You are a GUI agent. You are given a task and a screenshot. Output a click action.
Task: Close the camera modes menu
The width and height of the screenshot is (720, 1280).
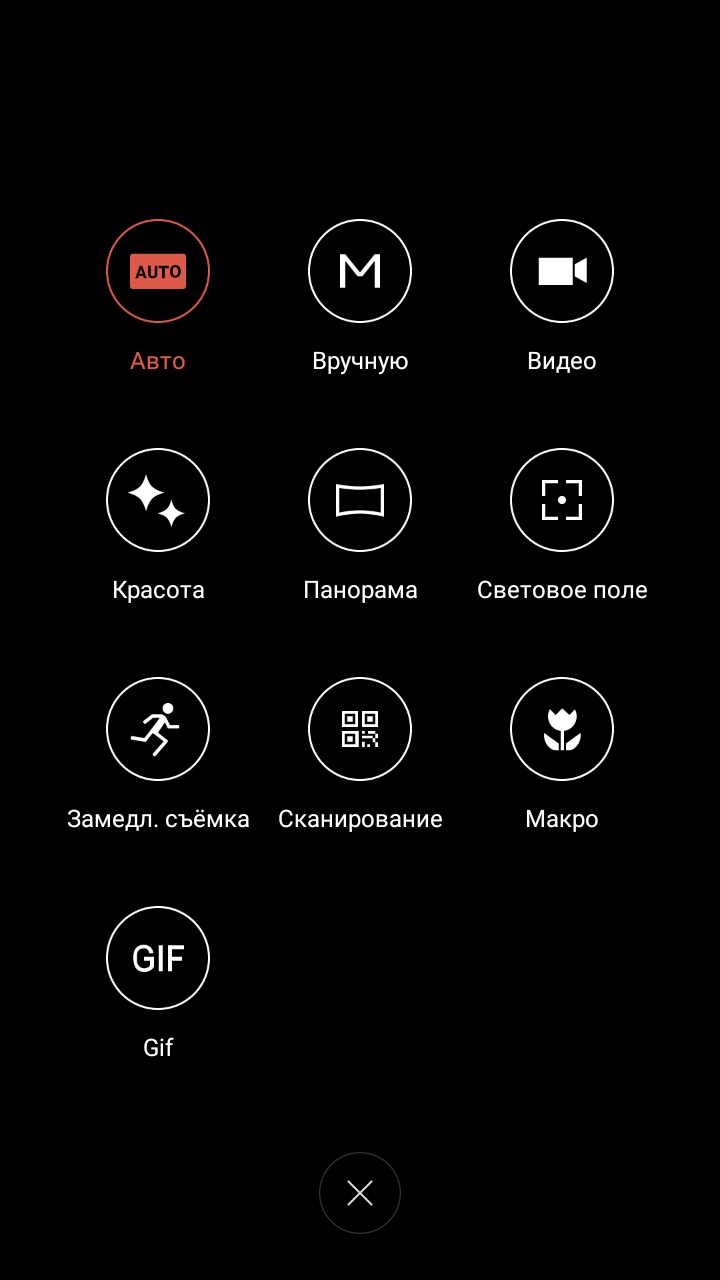360,1193
